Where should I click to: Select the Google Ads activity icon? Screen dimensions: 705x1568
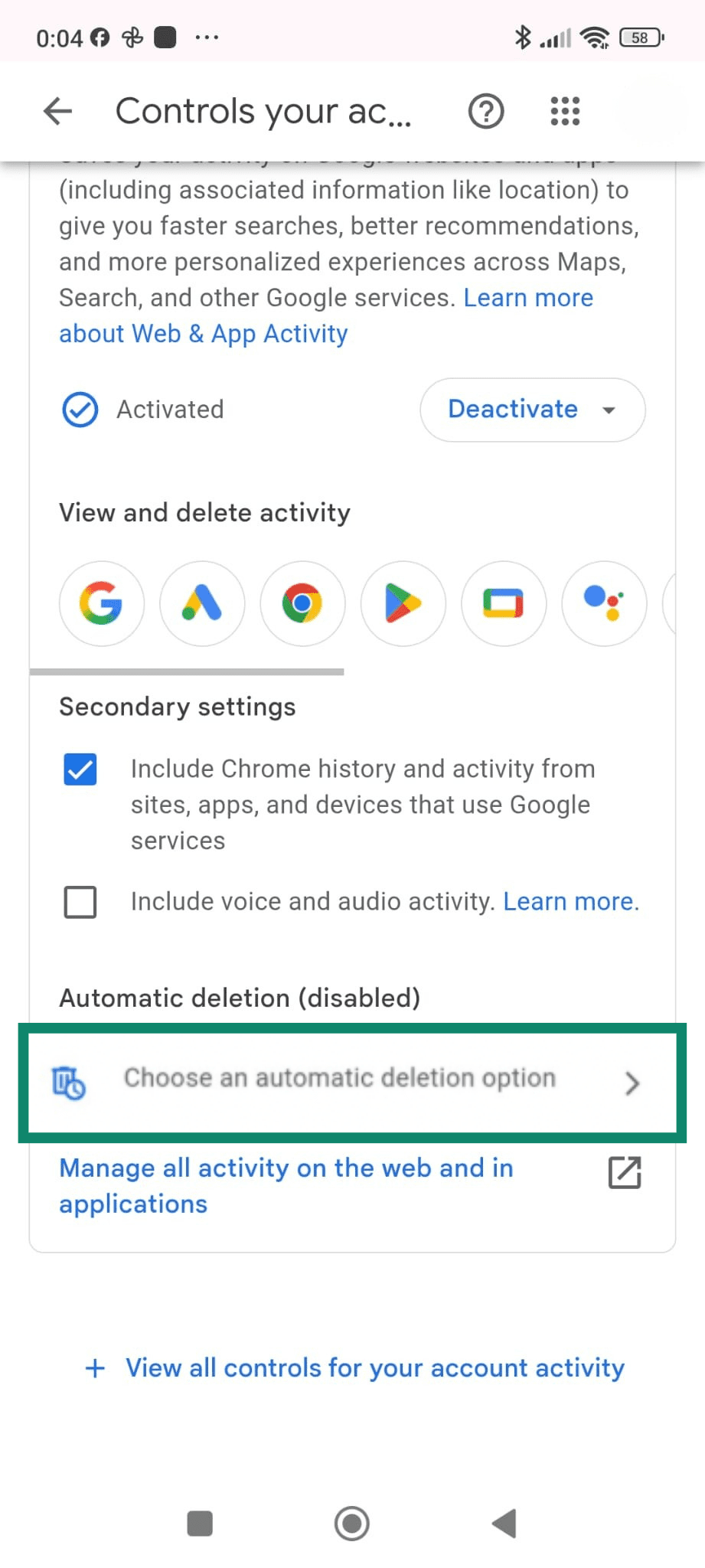pos(202,604)
